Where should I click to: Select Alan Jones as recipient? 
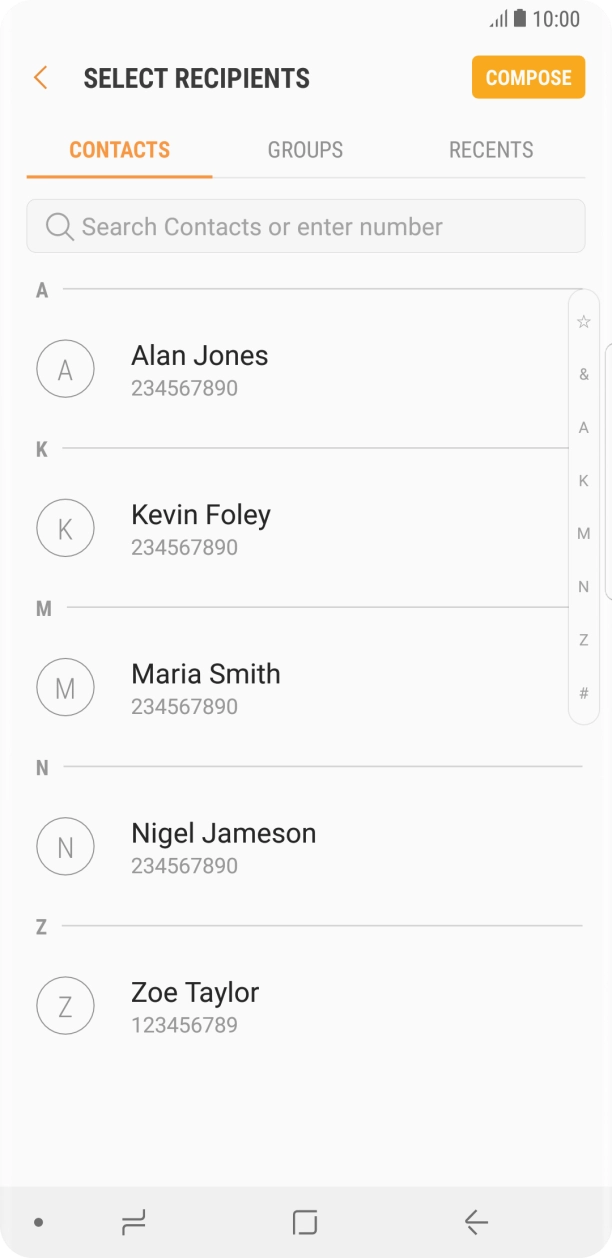point(200,369)
